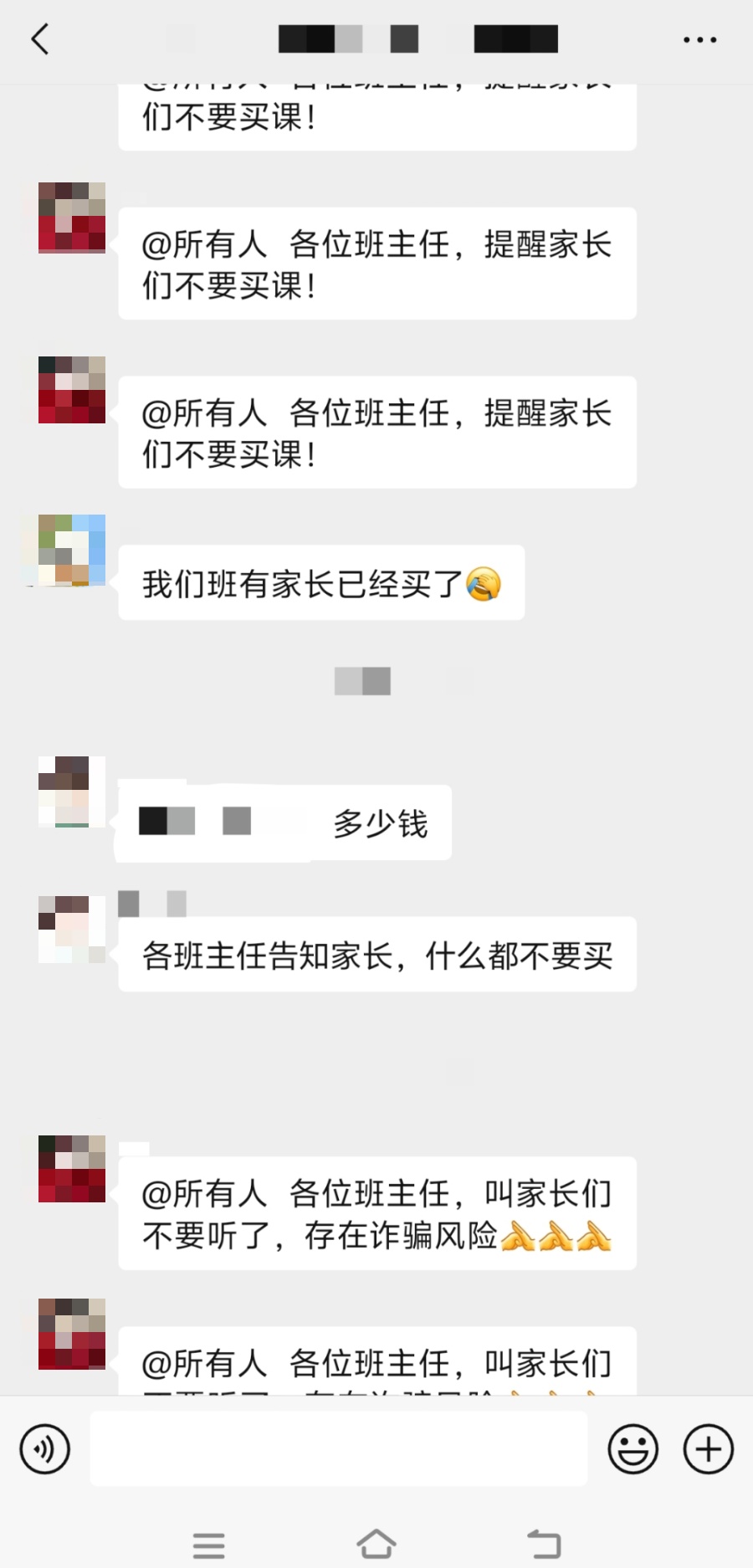Tap the avatar of the 多少钱 sender

point(70,793)
